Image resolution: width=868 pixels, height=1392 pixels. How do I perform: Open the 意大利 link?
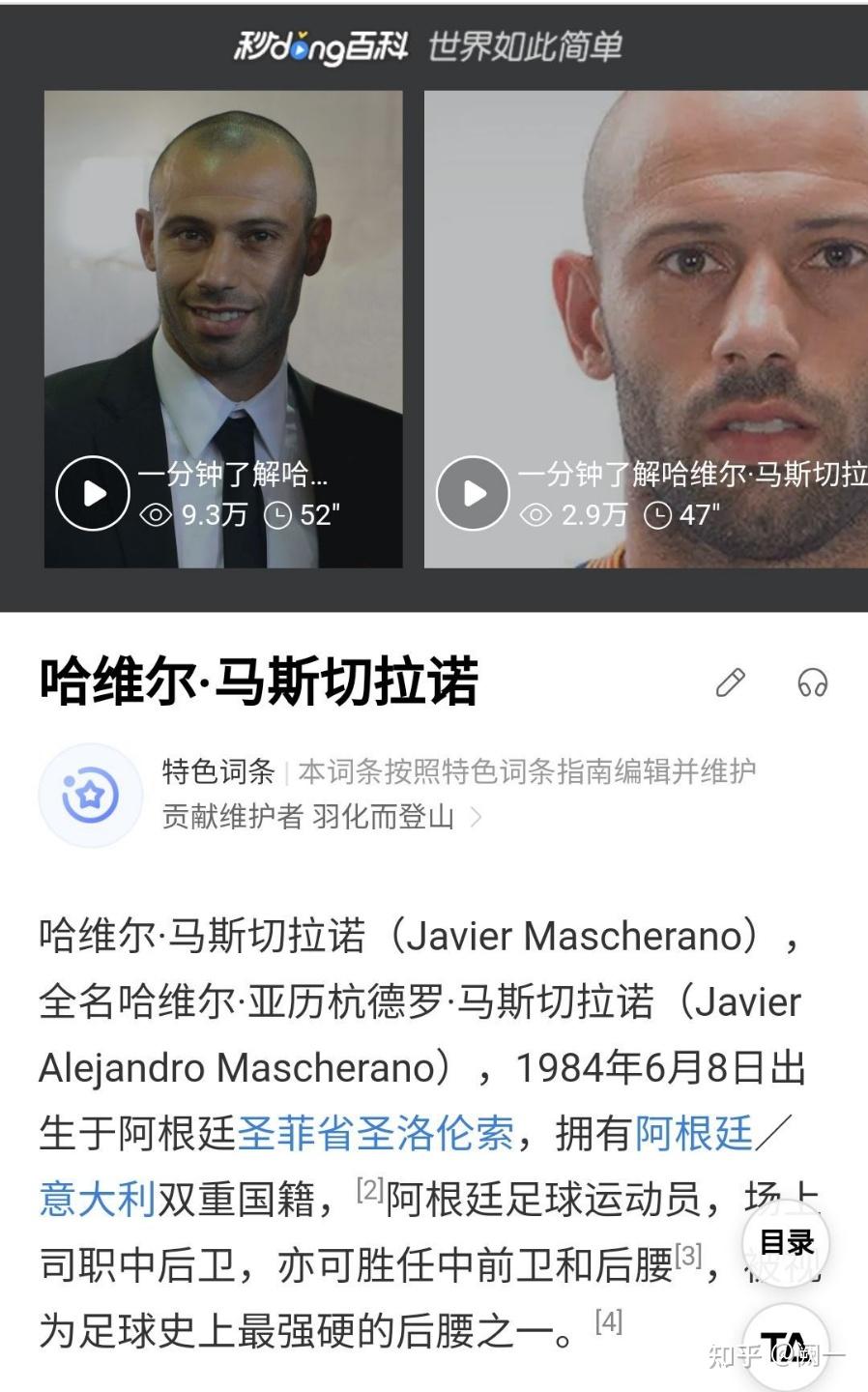98,1198
